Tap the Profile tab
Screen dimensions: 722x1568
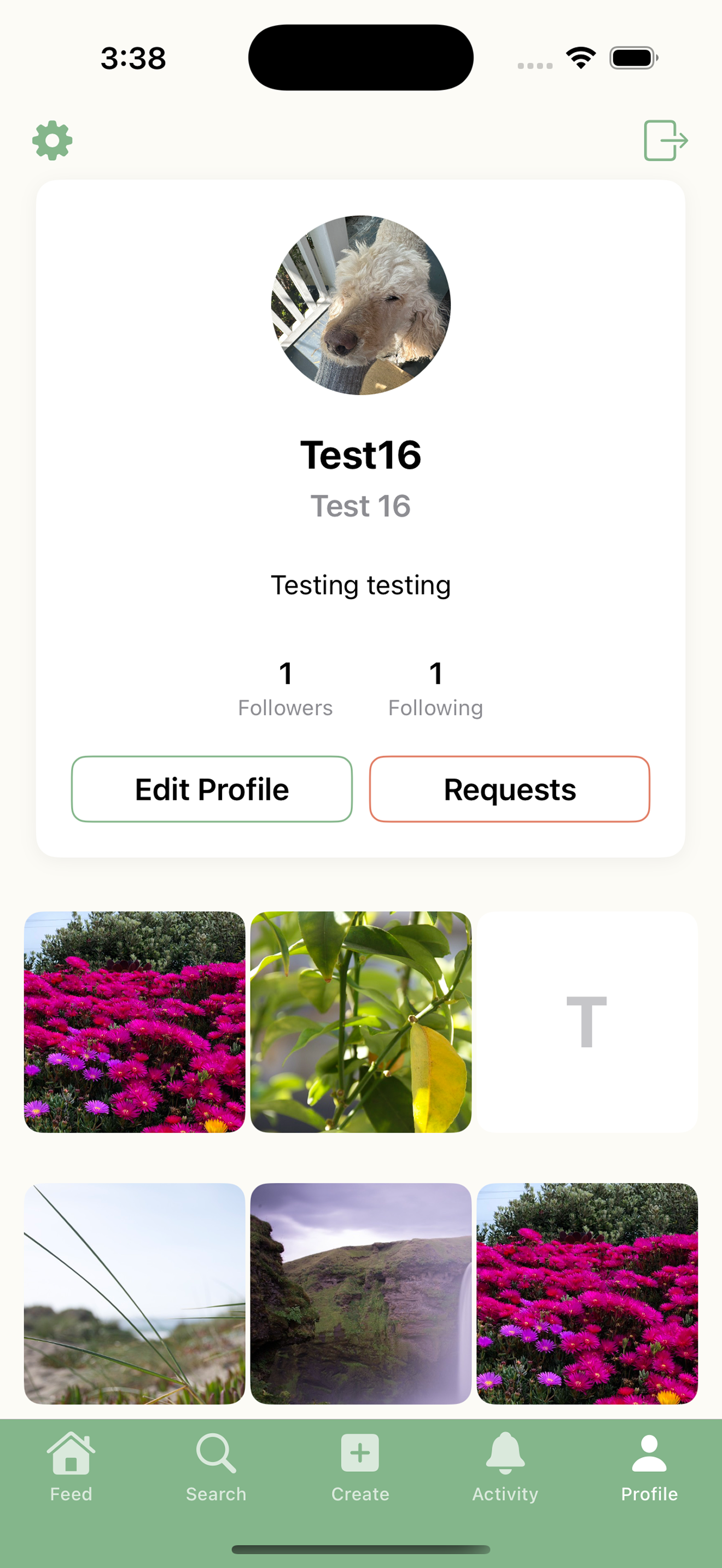pos(649,1467)
